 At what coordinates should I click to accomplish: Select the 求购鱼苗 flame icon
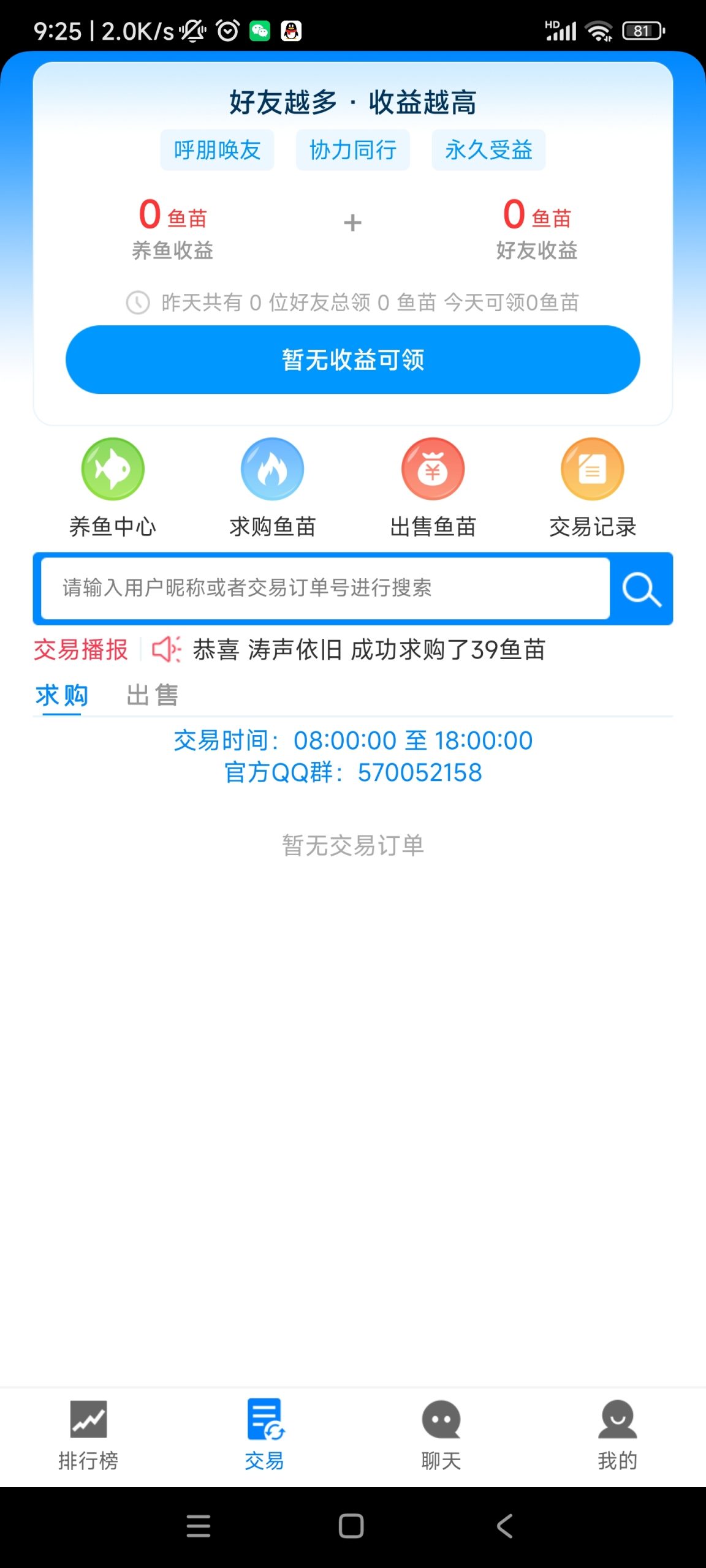[x=273, y=469]
